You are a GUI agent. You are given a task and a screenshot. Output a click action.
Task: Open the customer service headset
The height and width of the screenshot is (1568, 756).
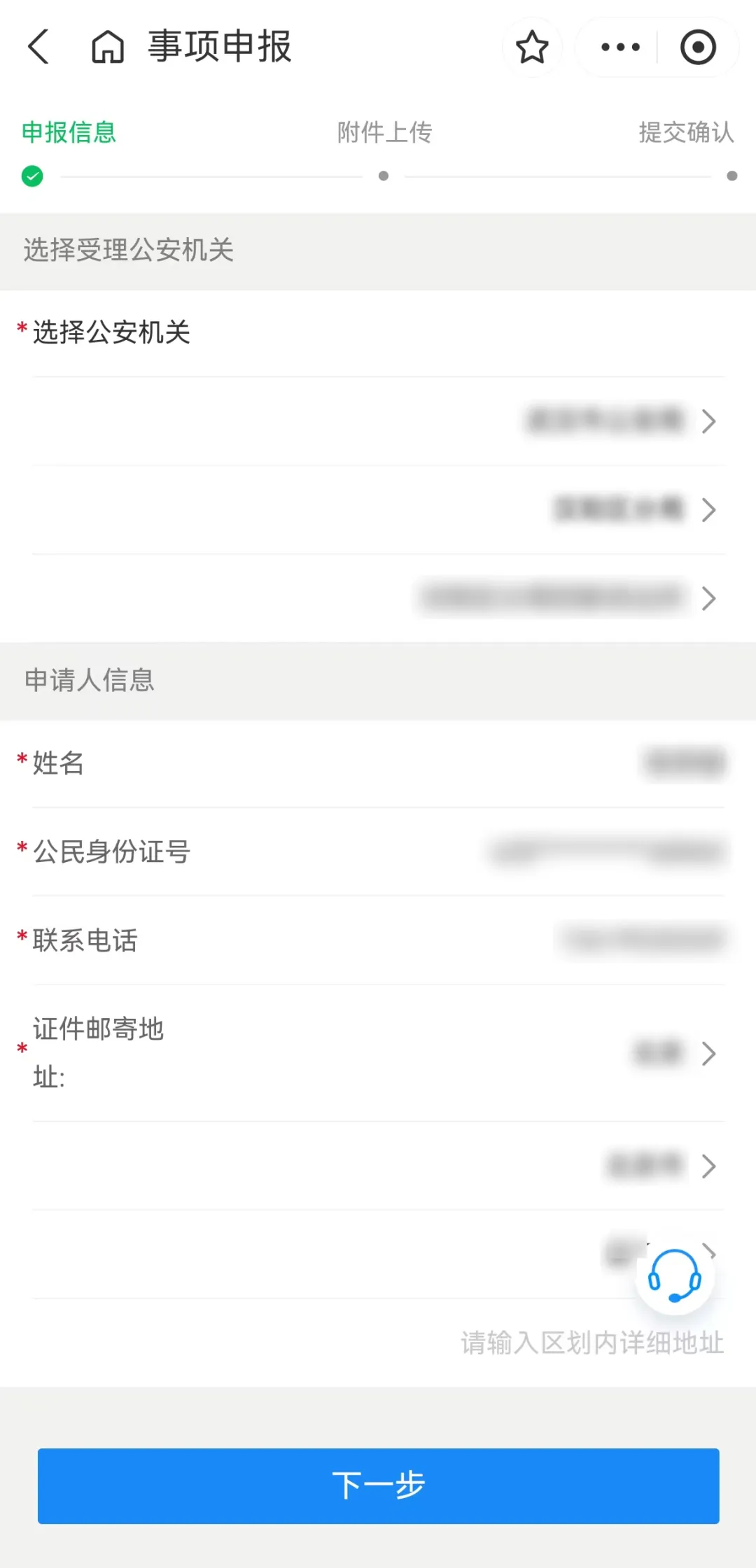(674, 1276)
